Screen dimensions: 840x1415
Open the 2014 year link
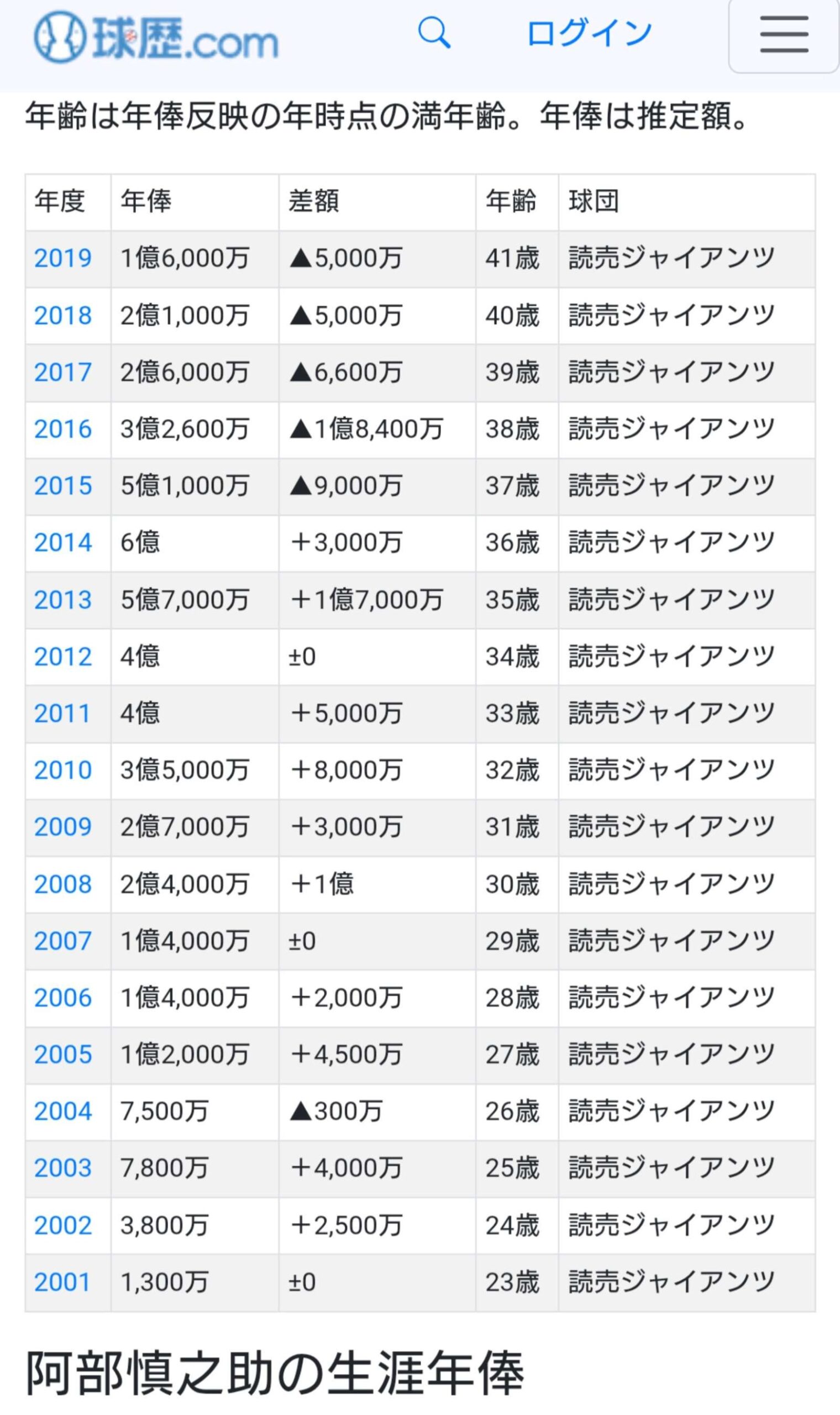click(x=63, y=542)
